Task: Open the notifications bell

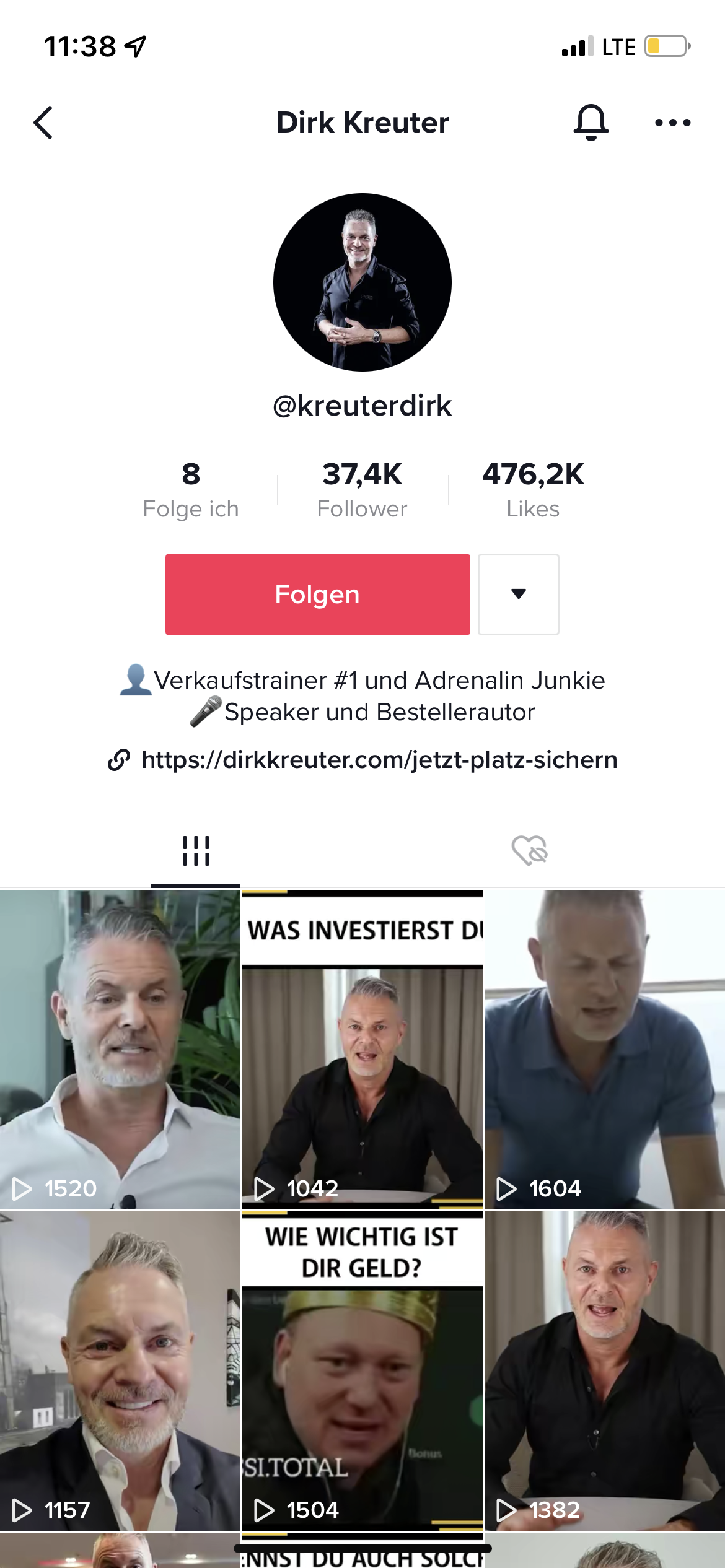Action: tap(591, 123)
